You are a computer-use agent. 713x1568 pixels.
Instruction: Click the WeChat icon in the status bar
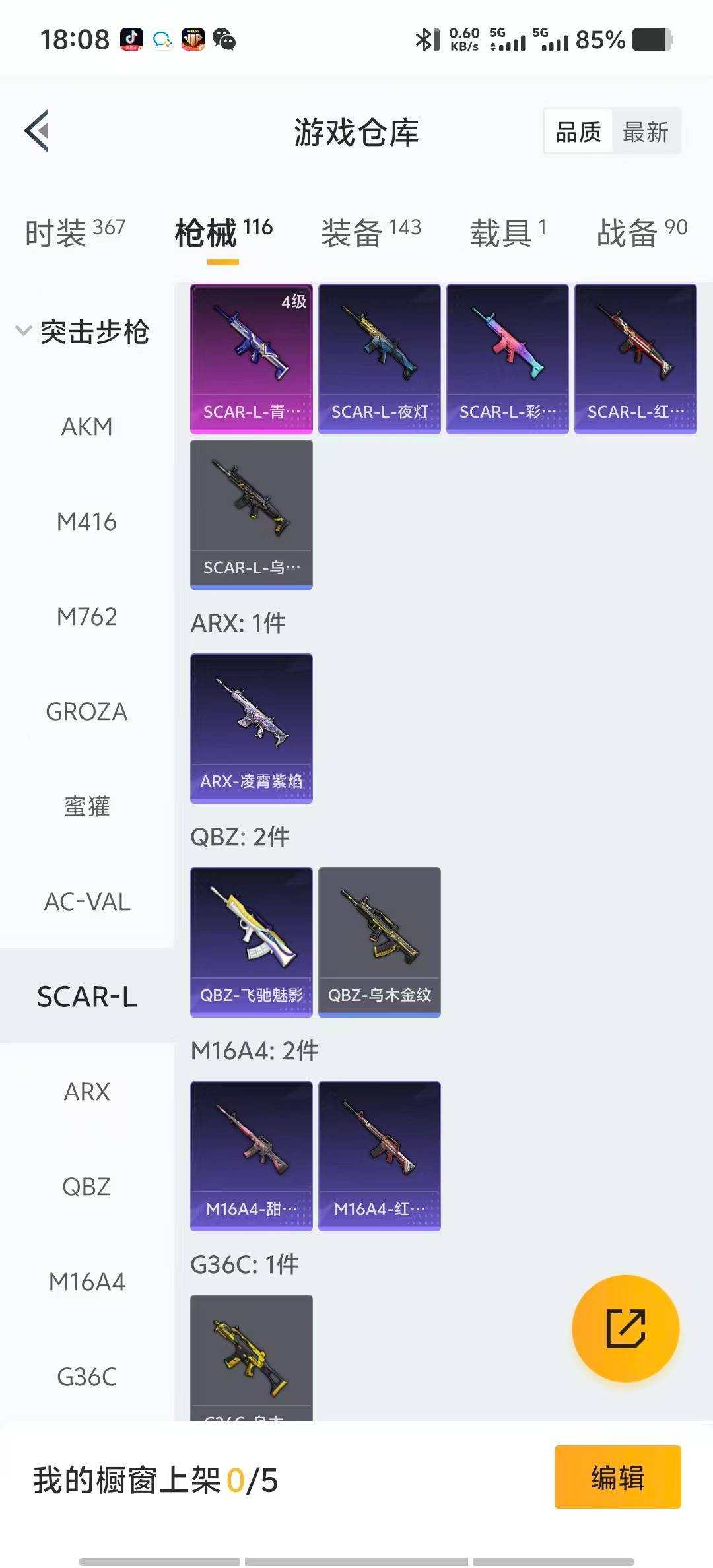point(225,40)
